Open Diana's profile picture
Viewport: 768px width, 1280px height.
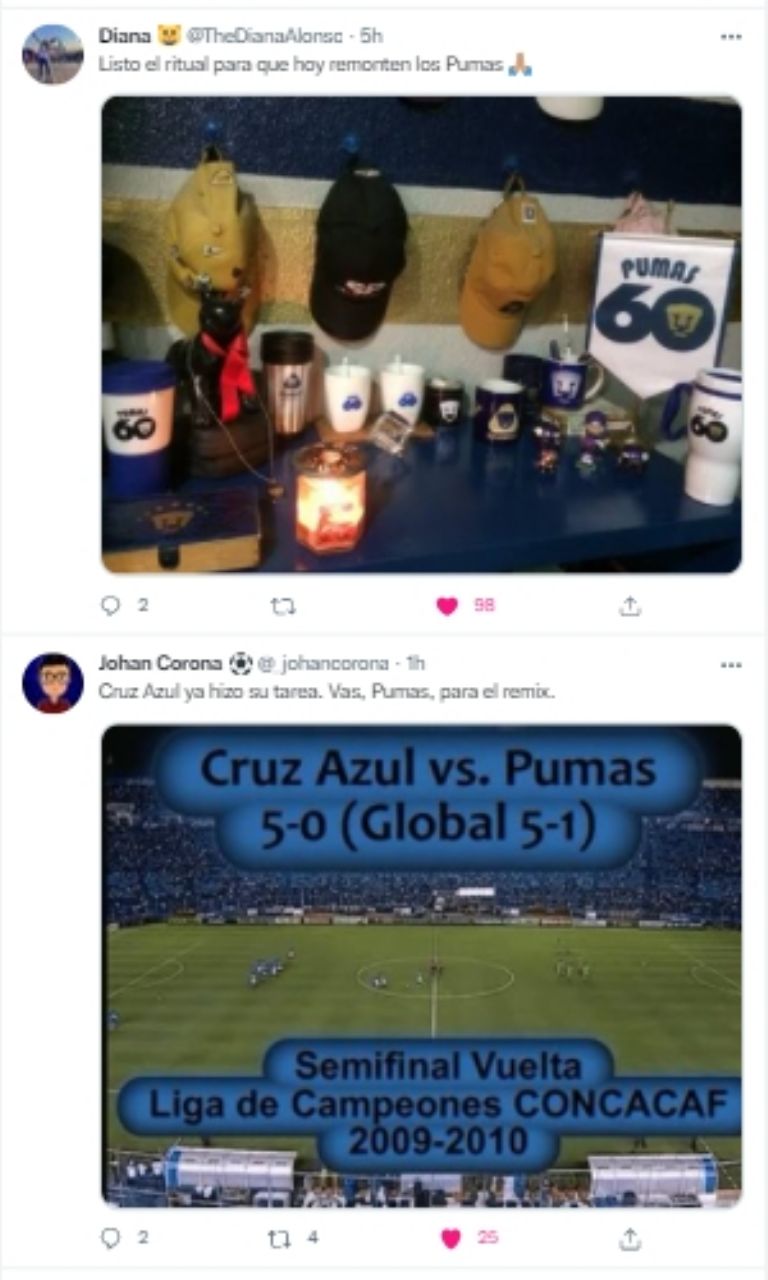(x=52, y=54)
